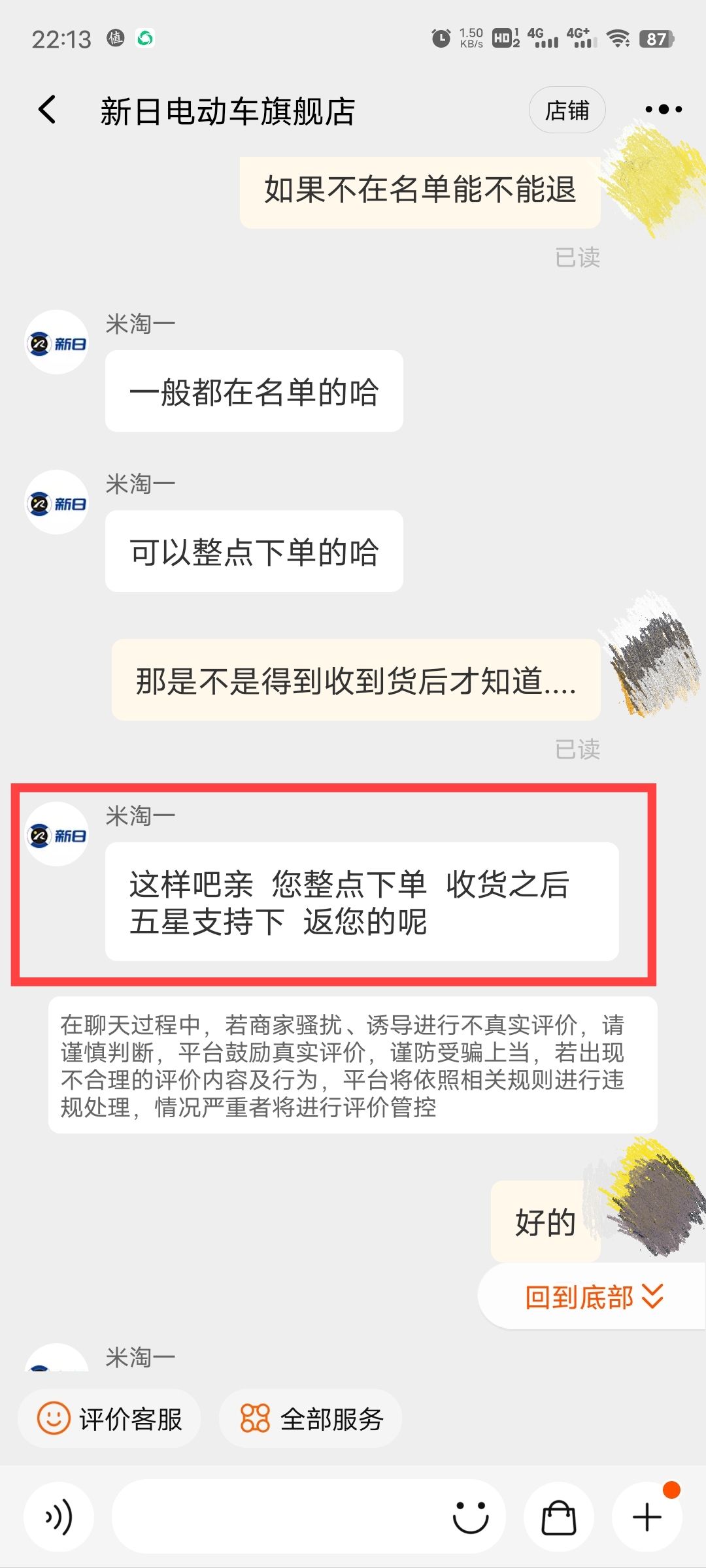Jump down with 回到底部

[x=593, y=1297]
